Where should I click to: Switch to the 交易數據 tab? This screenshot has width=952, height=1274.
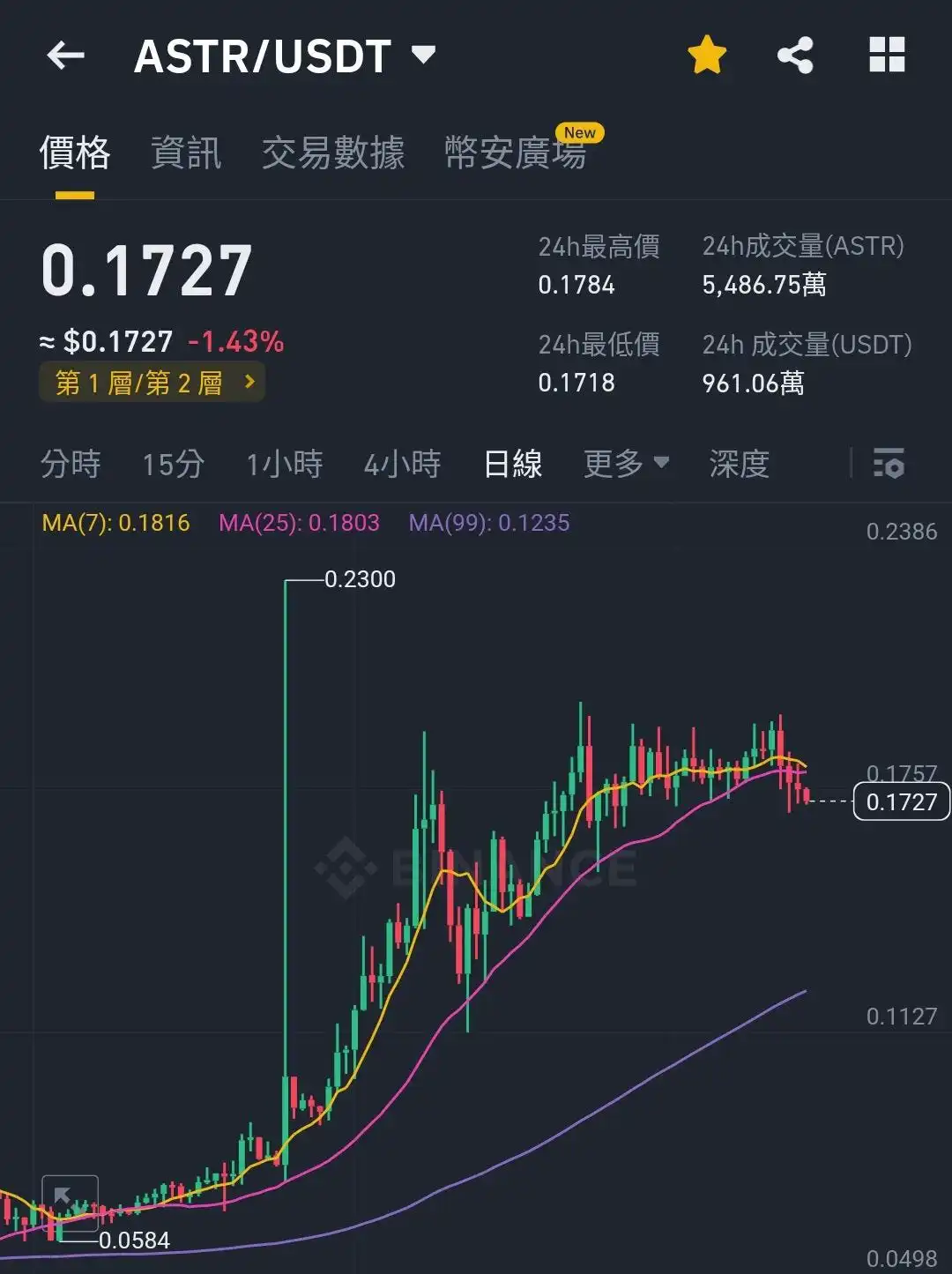pyautogui.click(x=333, y=153)
